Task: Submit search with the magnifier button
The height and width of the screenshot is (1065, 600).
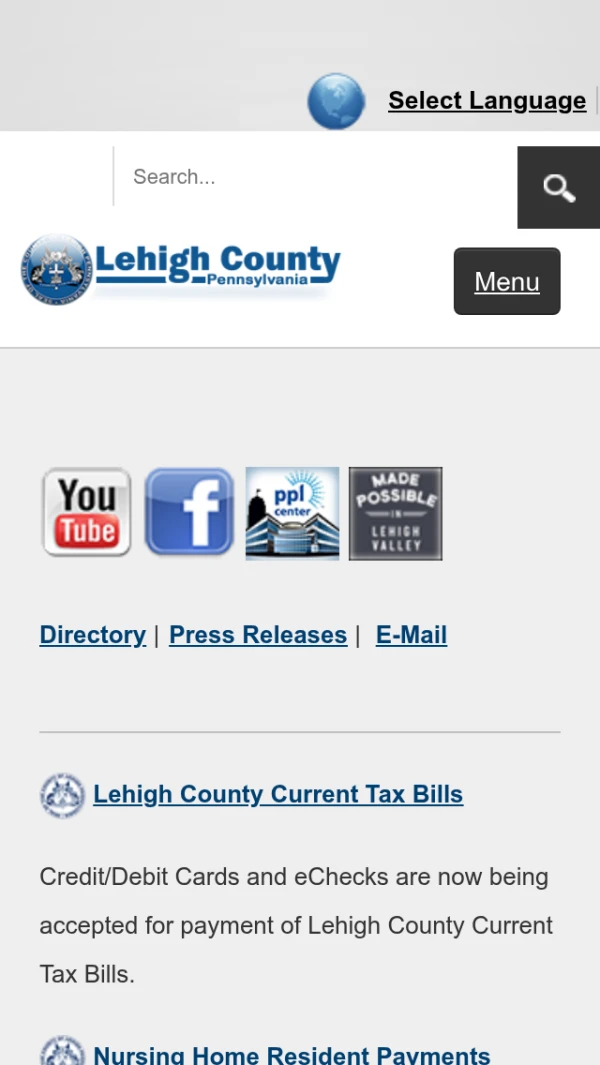Action: [558, 187]
